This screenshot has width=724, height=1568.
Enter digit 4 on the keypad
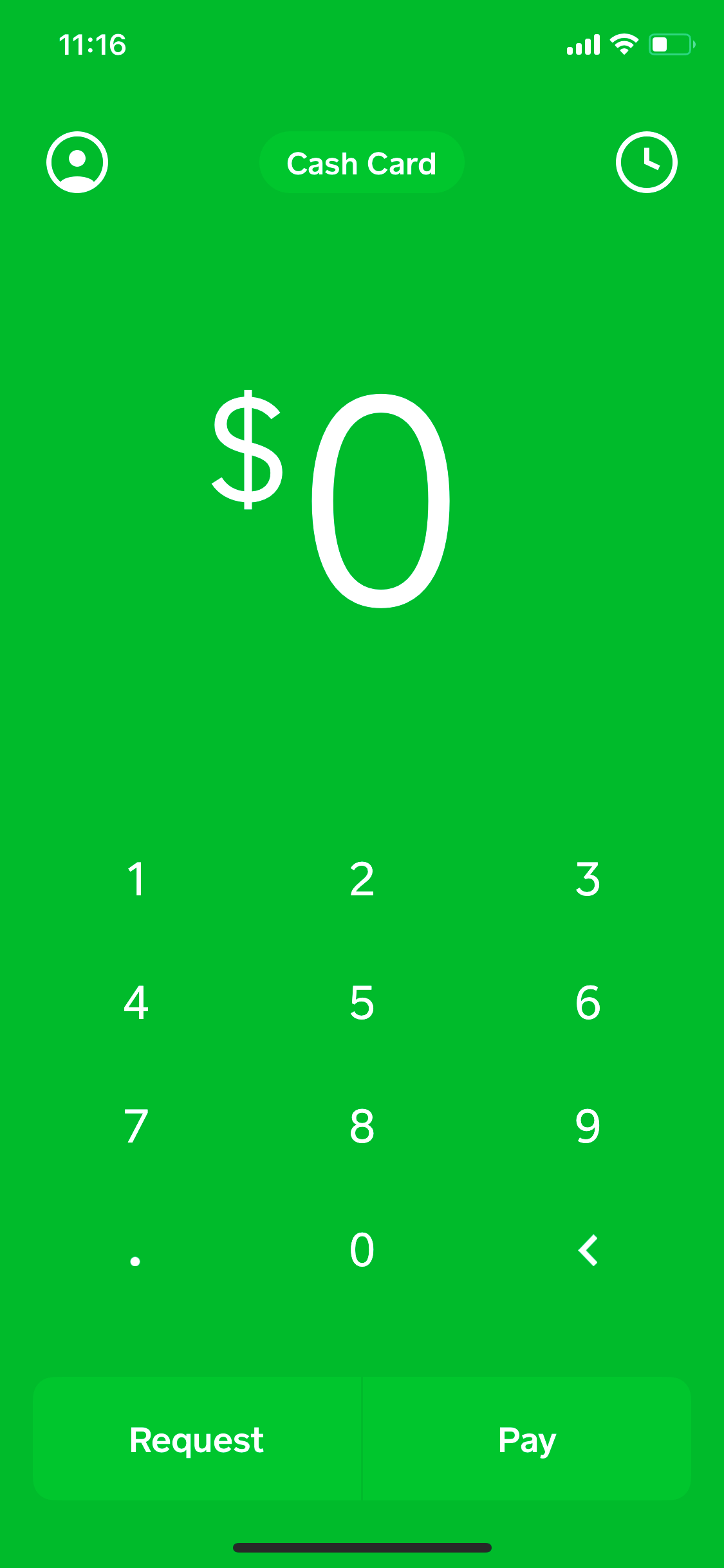(136, 1003)
